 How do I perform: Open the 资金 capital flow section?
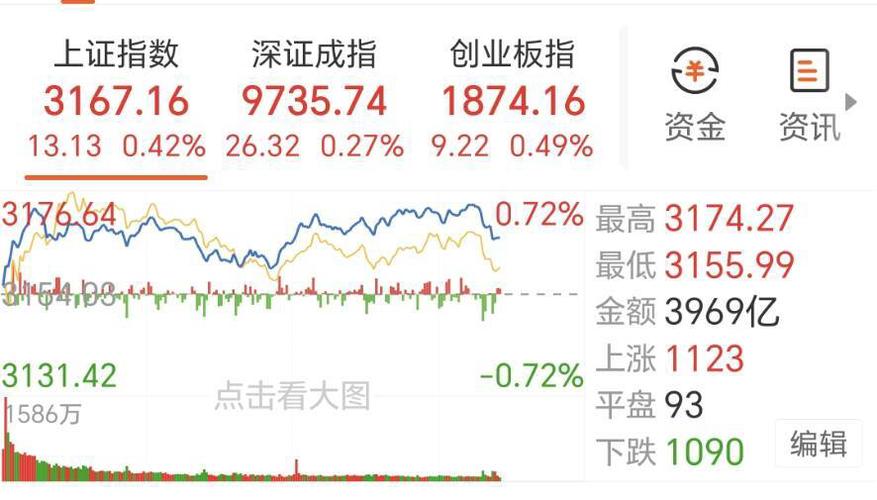coord(695,95)
